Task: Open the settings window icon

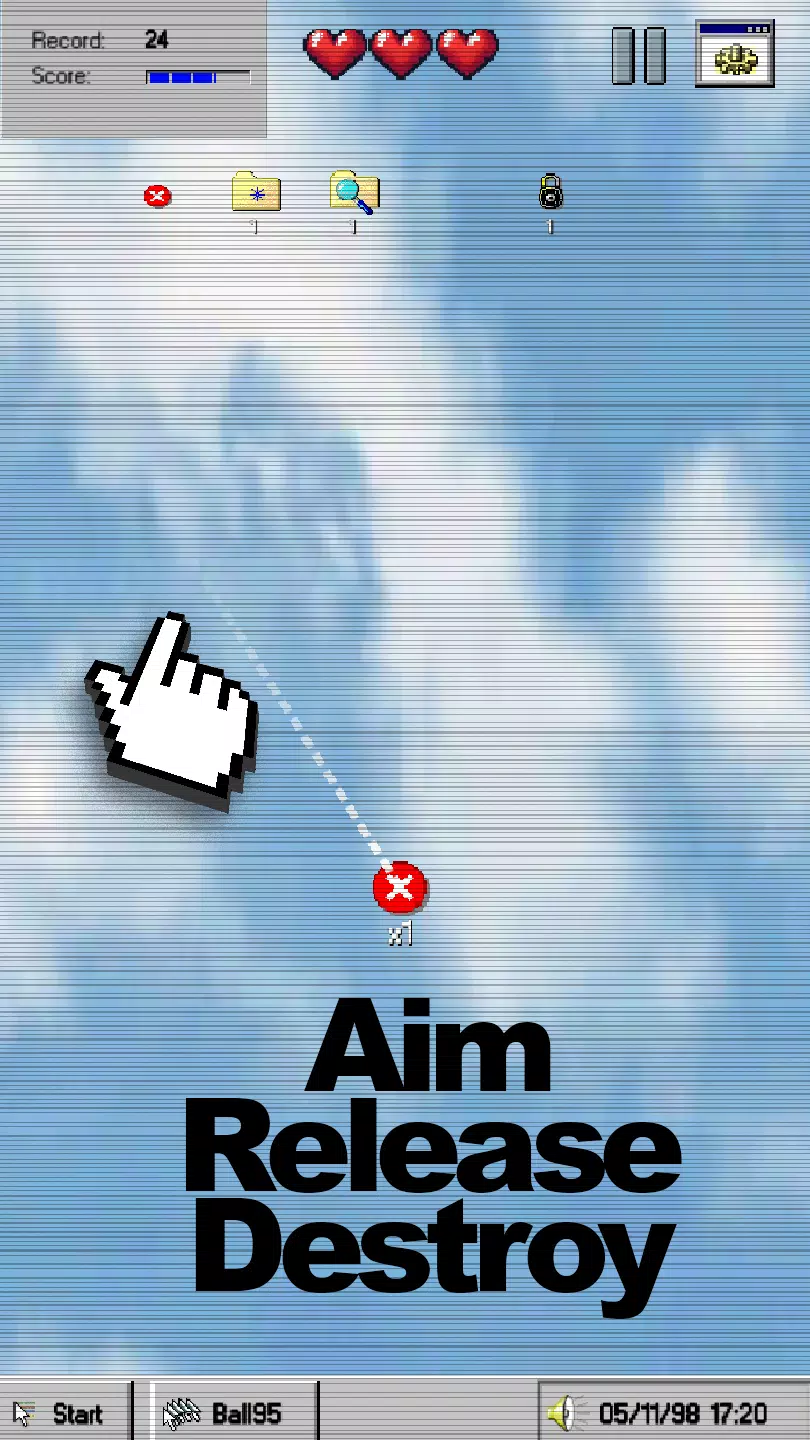Action: tap(735, 54)
